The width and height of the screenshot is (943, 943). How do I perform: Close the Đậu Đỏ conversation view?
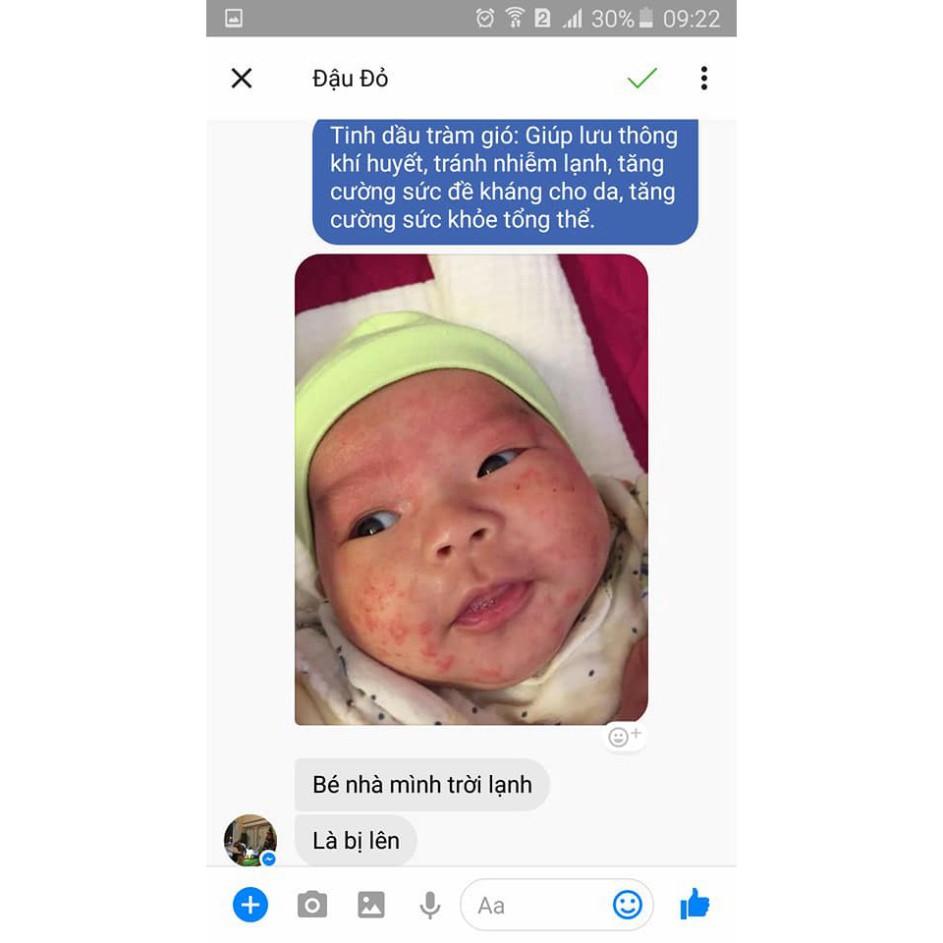point(242,78)
